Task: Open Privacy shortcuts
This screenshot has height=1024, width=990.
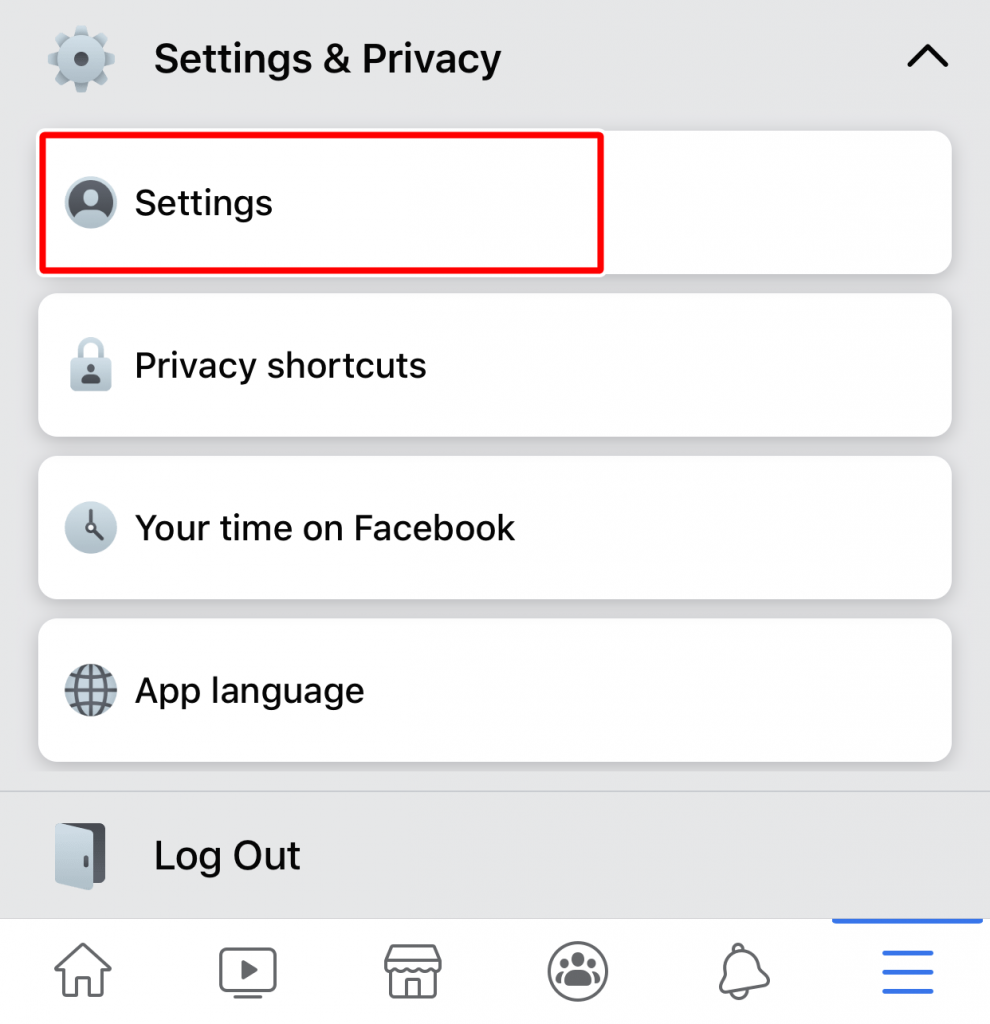Action: click(494, 366)
